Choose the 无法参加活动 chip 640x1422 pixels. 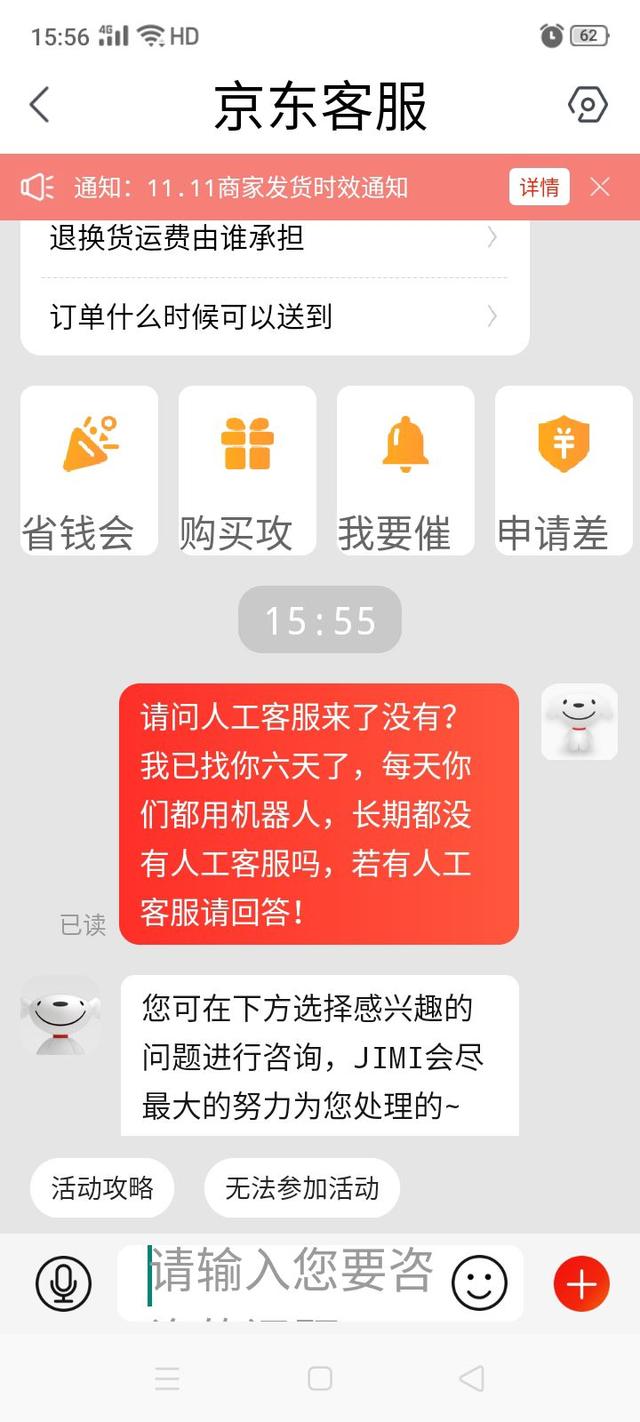coord(302,1188)
